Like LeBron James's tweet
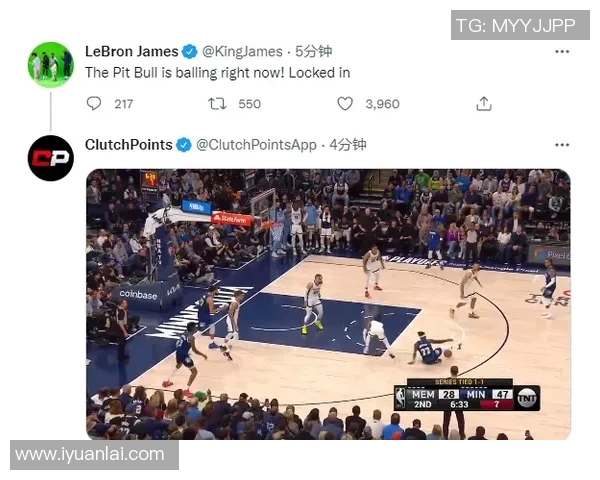Viewport: 600px width, 480px height. pos(345,103)
